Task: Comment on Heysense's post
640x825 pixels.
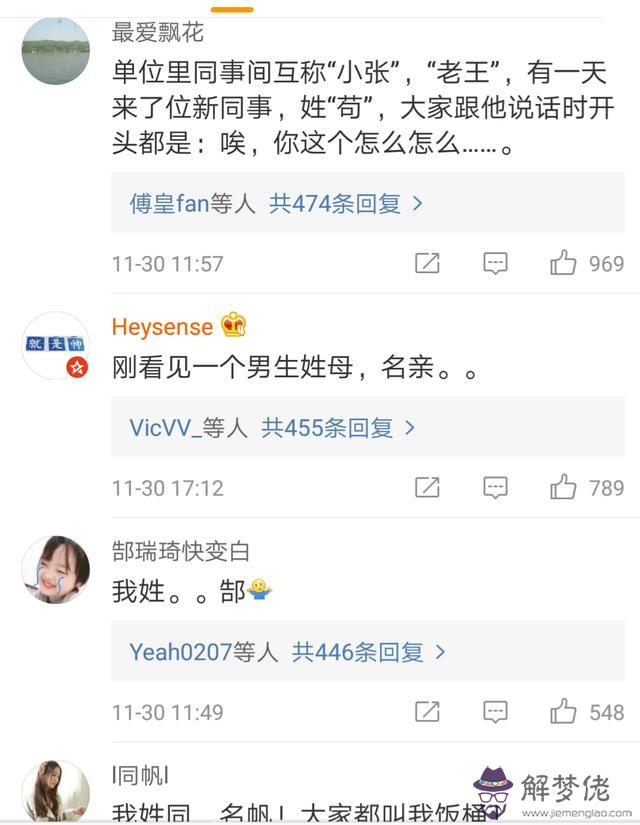Action: [x=495, y=487]
